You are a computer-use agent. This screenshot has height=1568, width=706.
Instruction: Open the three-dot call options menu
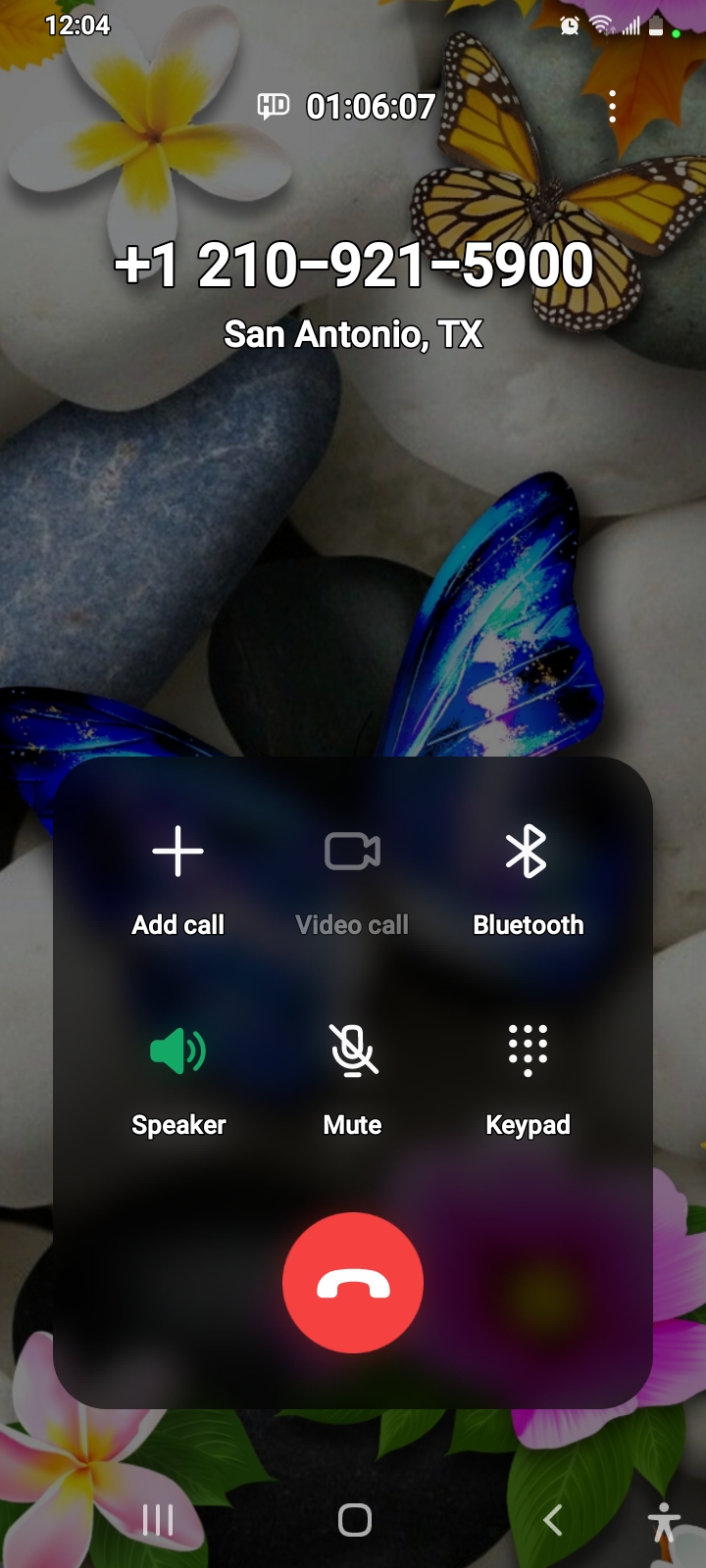(612, 106)
